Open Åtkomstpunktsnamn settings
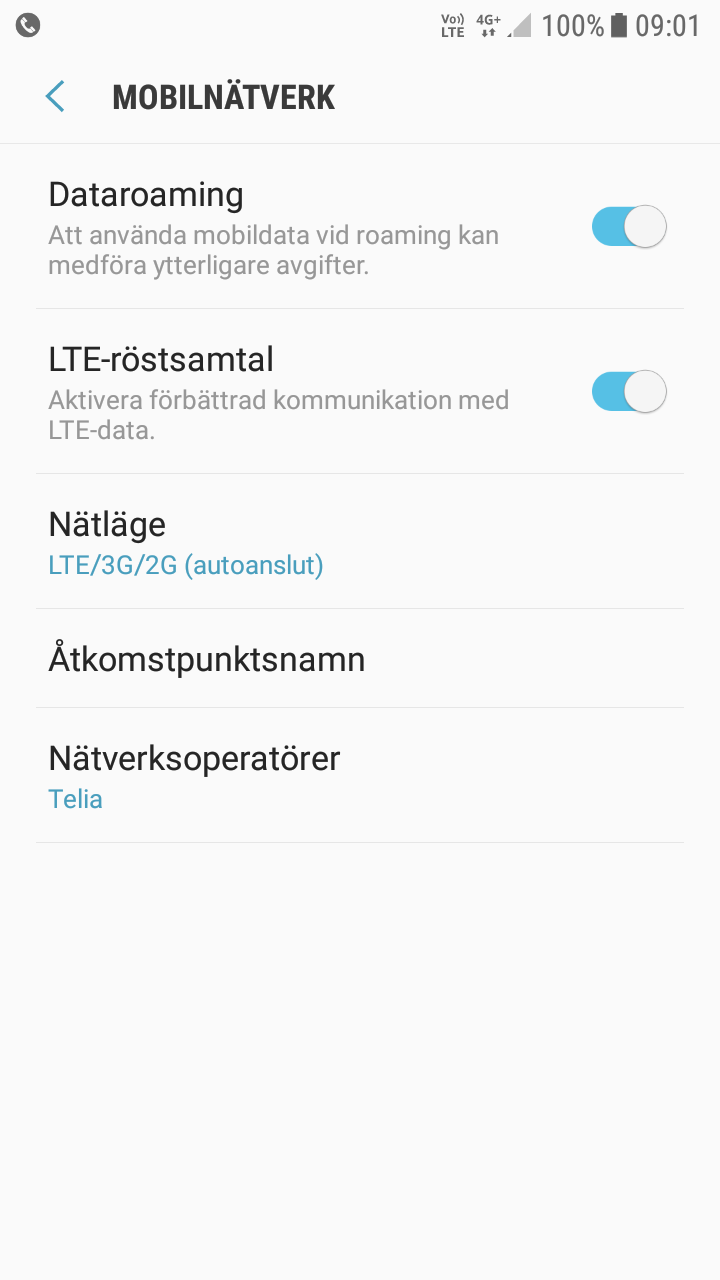This screenshot has width=720, height=1280. pyautogui.click(x=360, y=659)
